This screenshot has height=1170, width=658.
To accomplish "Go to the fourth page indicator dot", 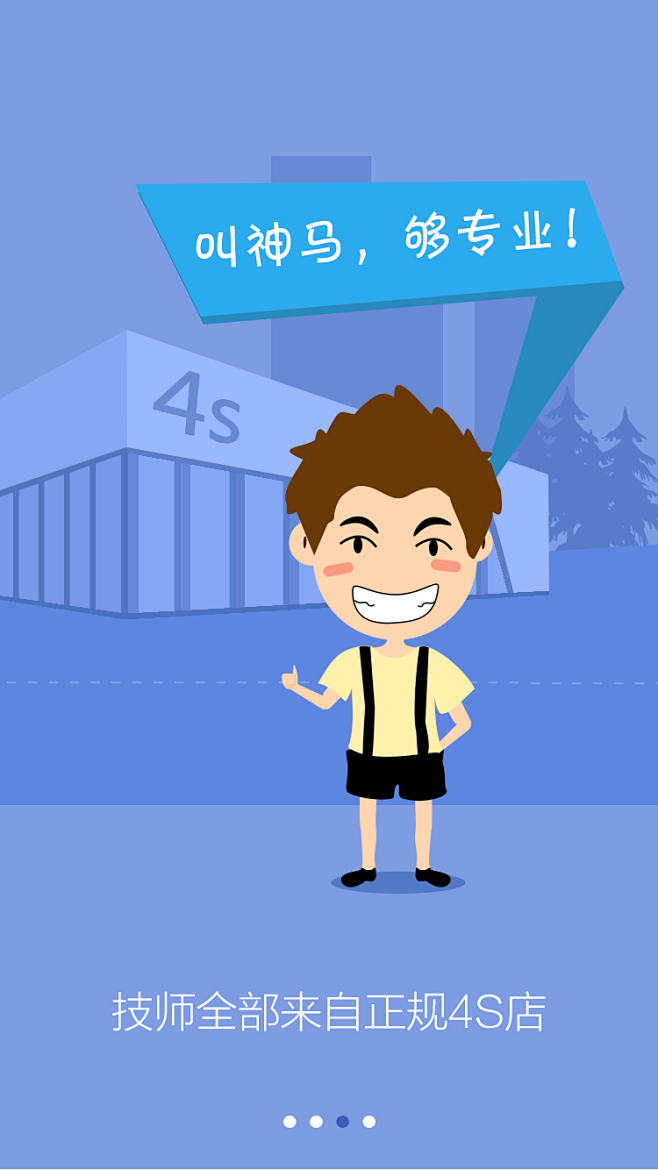I will coord(369,1121).
